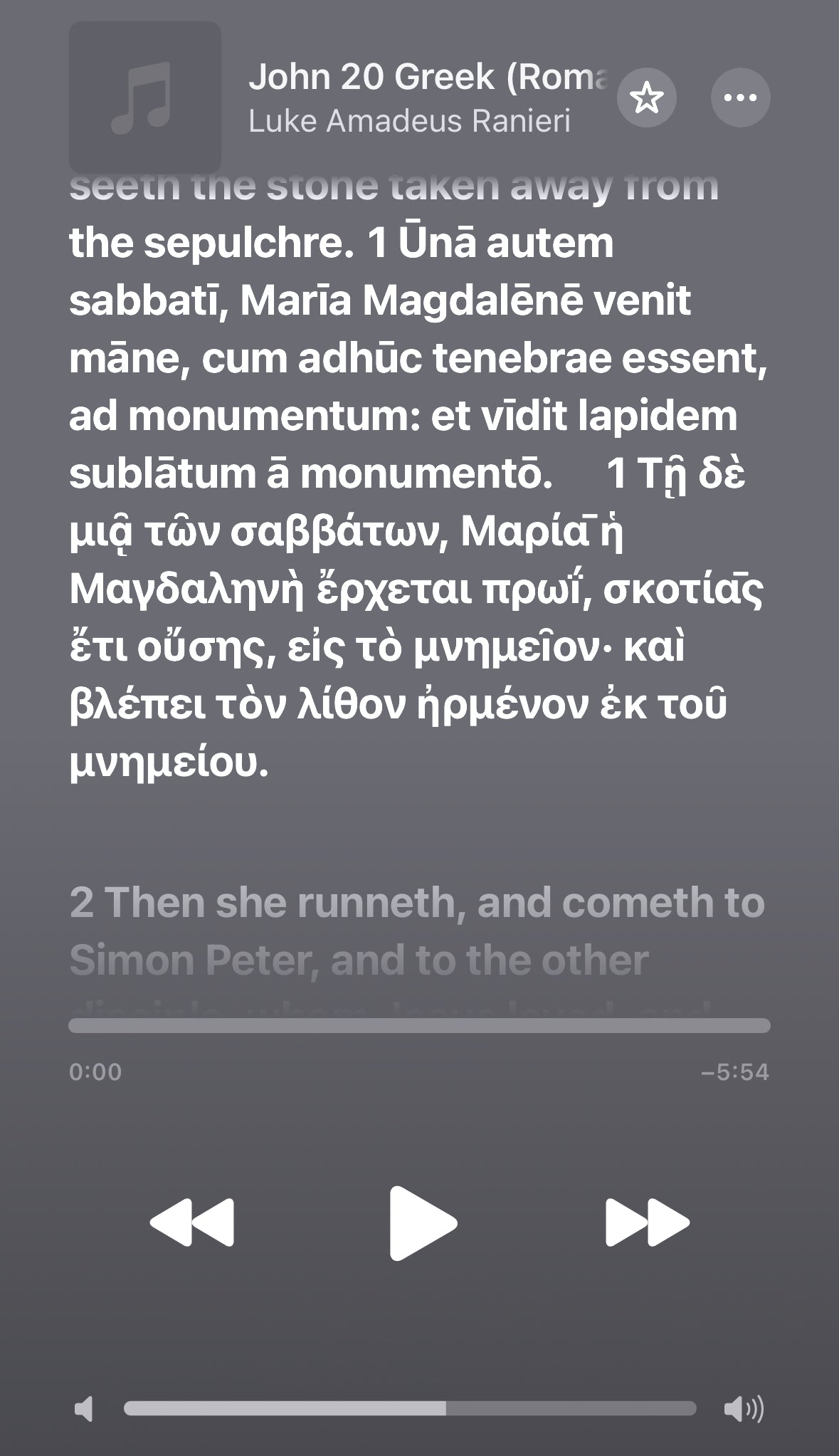Tap the playback progress bar

(x=419, y=1025)
